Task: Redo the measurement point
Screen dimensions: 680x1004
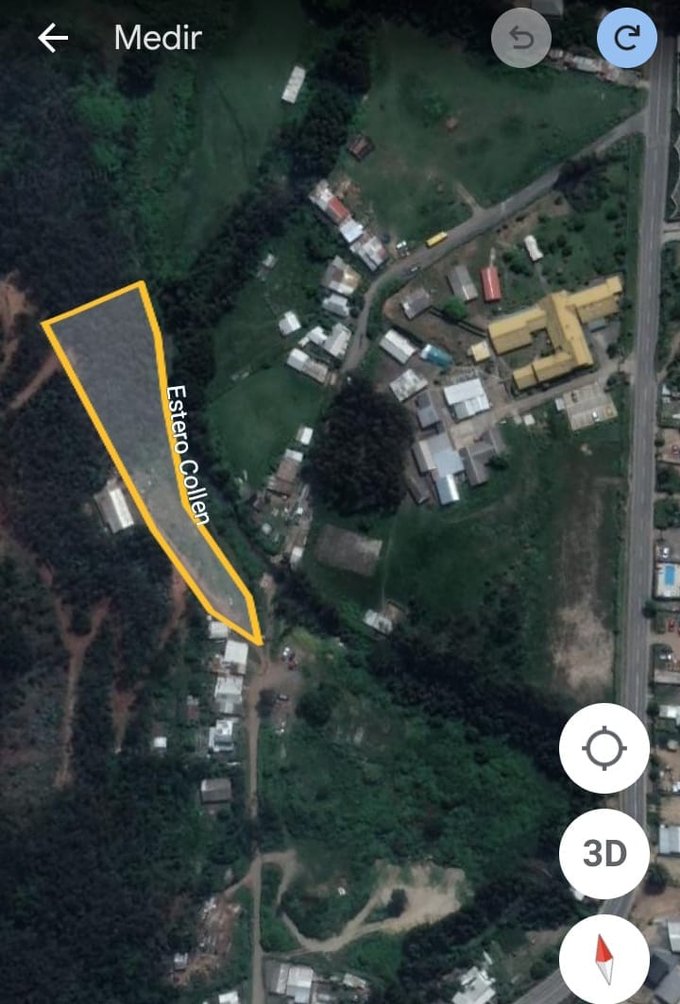Action: click(626, 39)
